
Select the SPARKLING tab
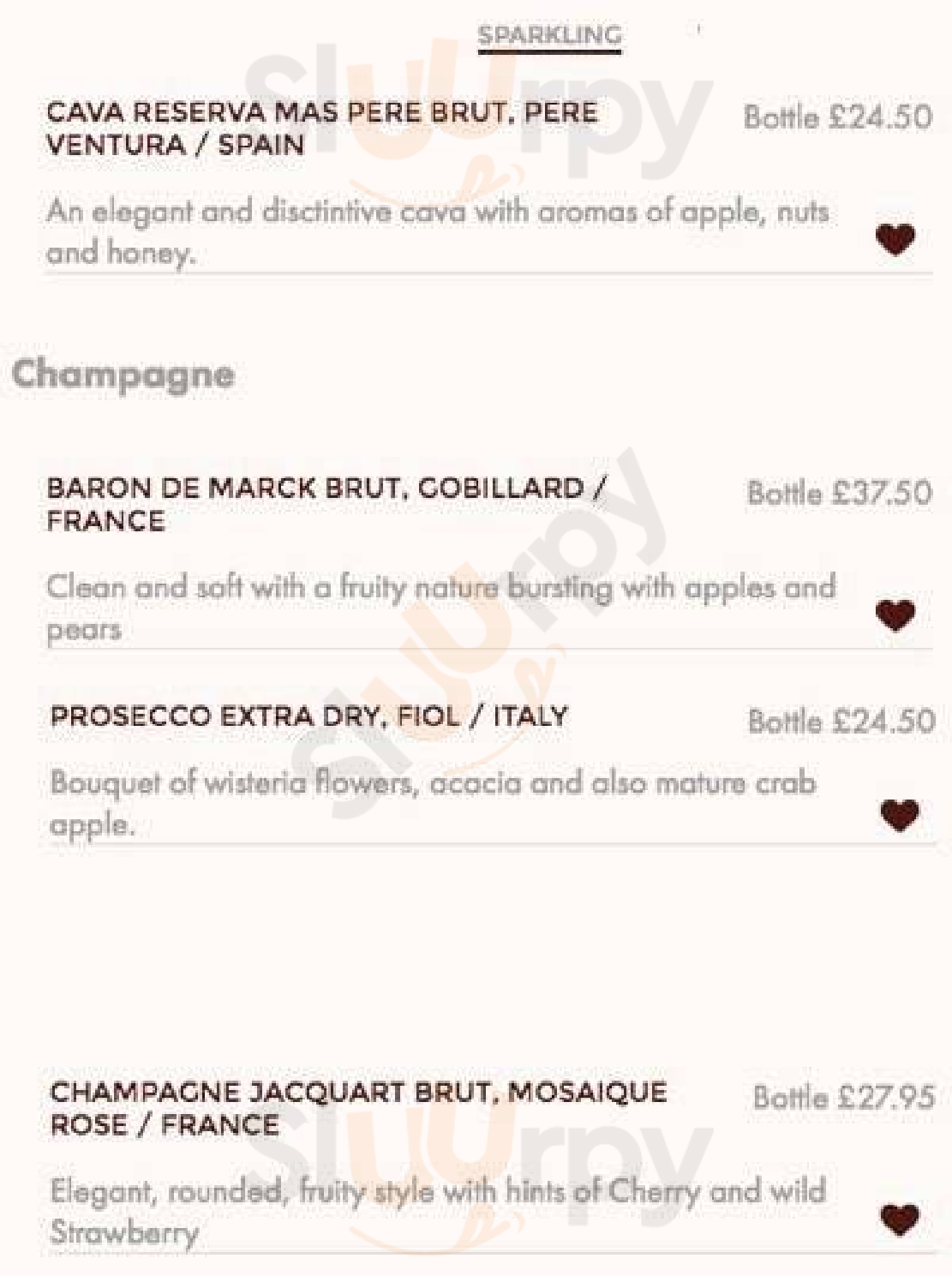coord(549,36)
